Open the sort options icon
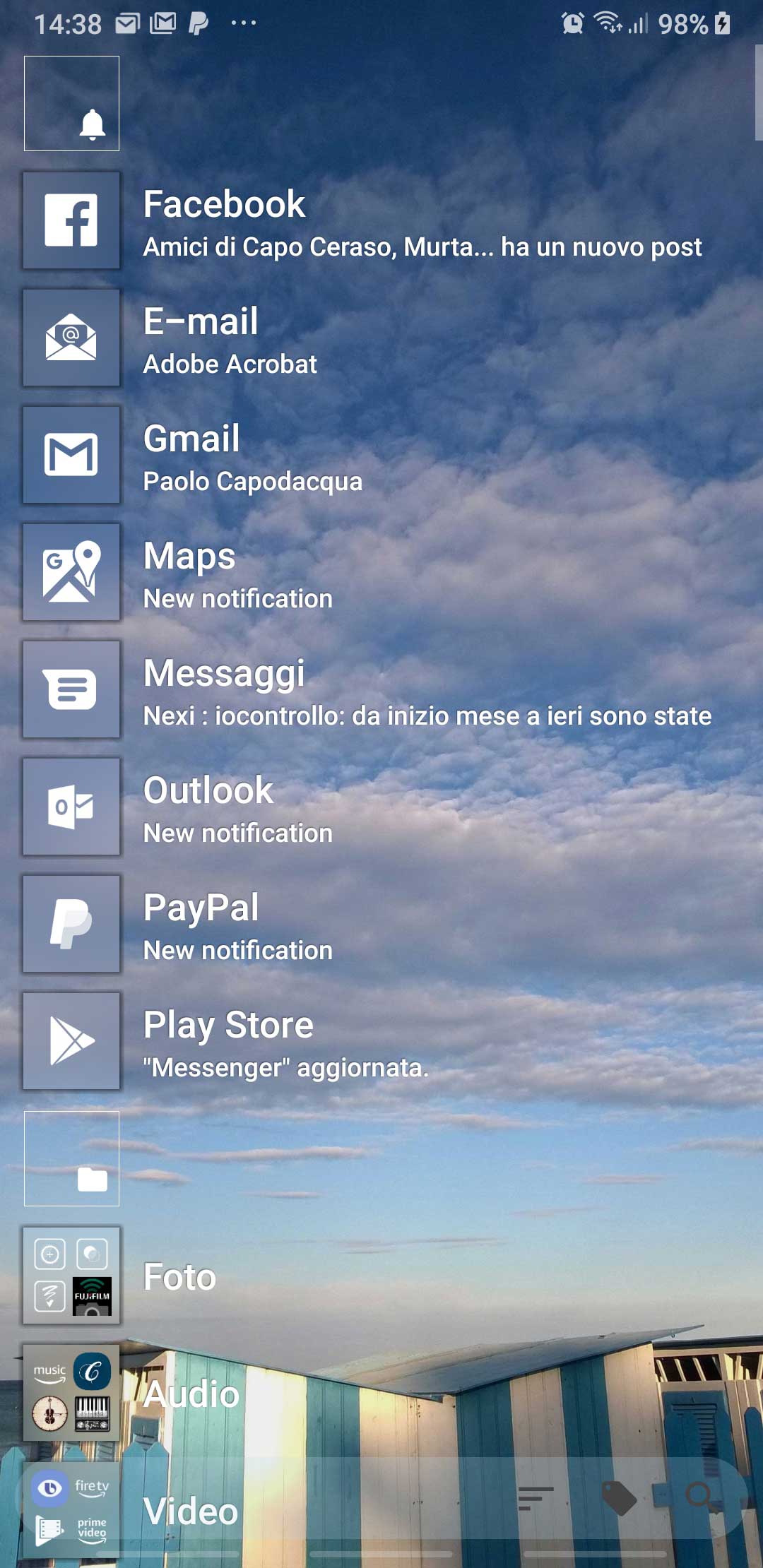This screenshot has height=1568, width=763. [535, 1497]
